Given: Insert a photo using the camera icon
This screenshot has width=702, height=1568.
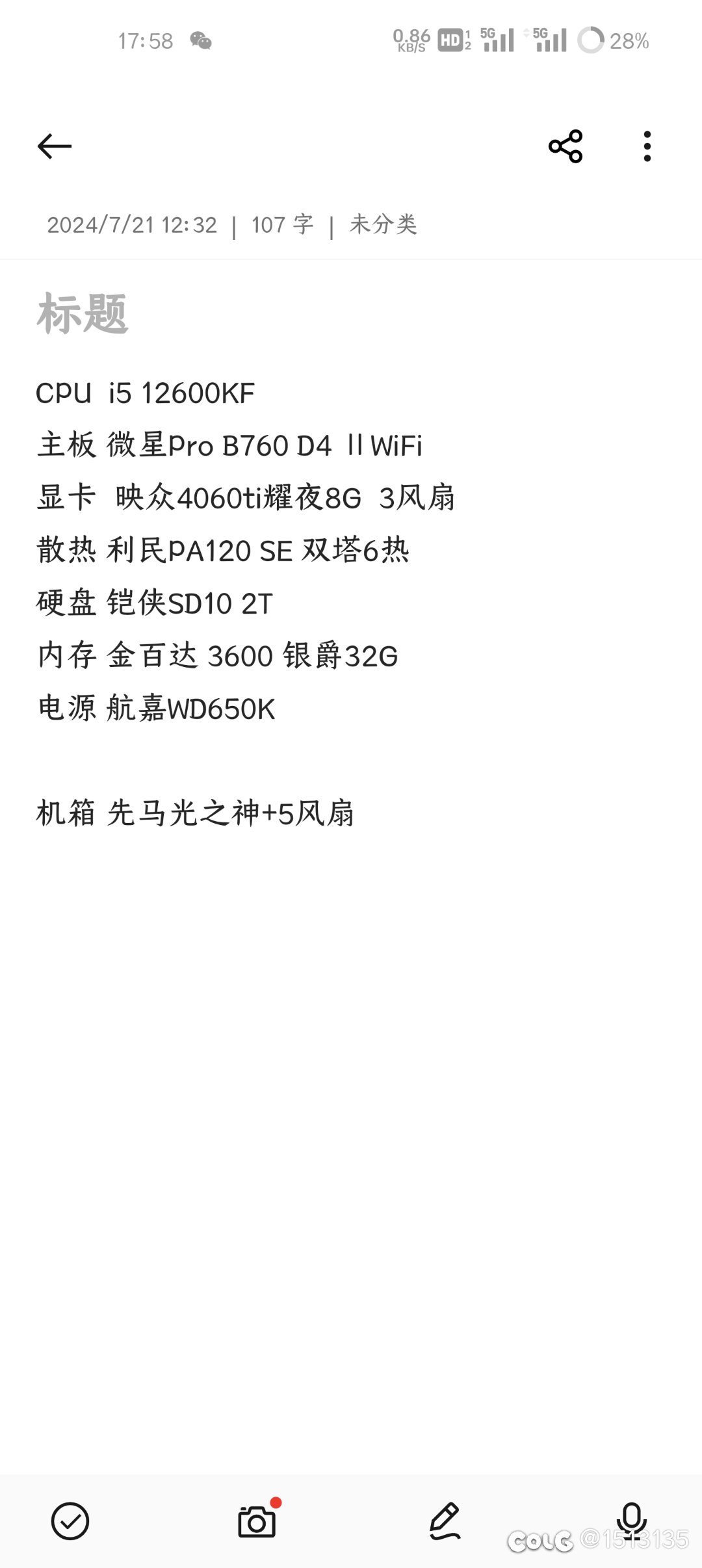Looking at the screenshot, I should pyautogui.click(x=257, y=1521).
